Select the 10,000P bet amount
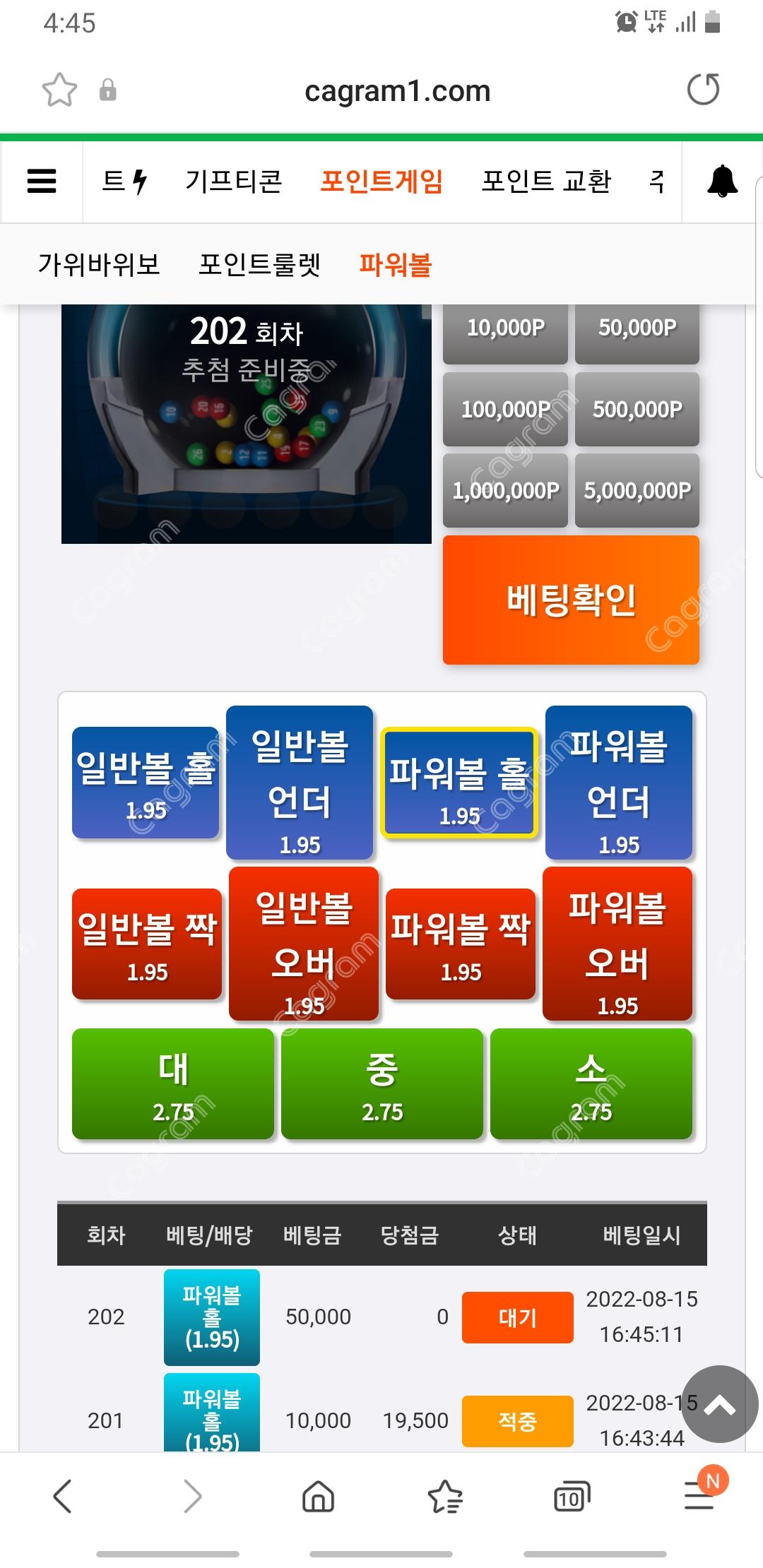Viewport: 763px width, 1568px height. pos(505,331)
